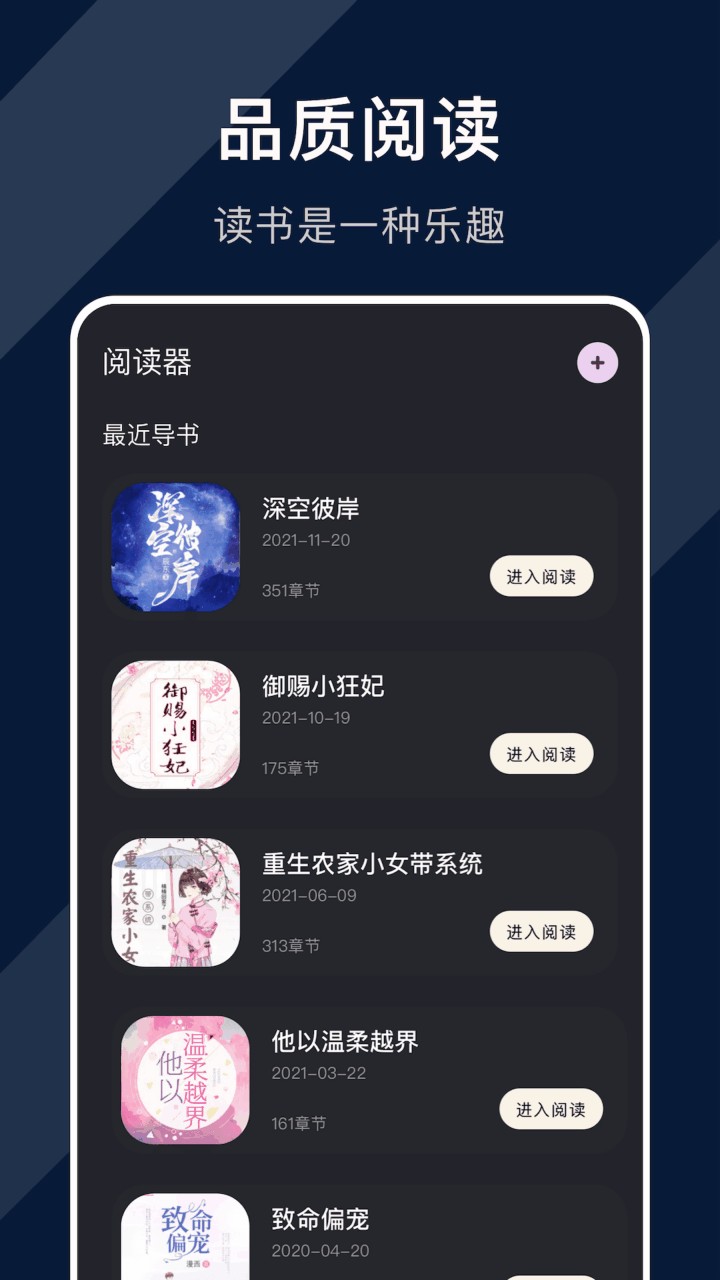The width and height of the screenshot is (720, 1280).
Task: Open 进入阅读 for 御赐小狂妃
Action: point(541,754)
